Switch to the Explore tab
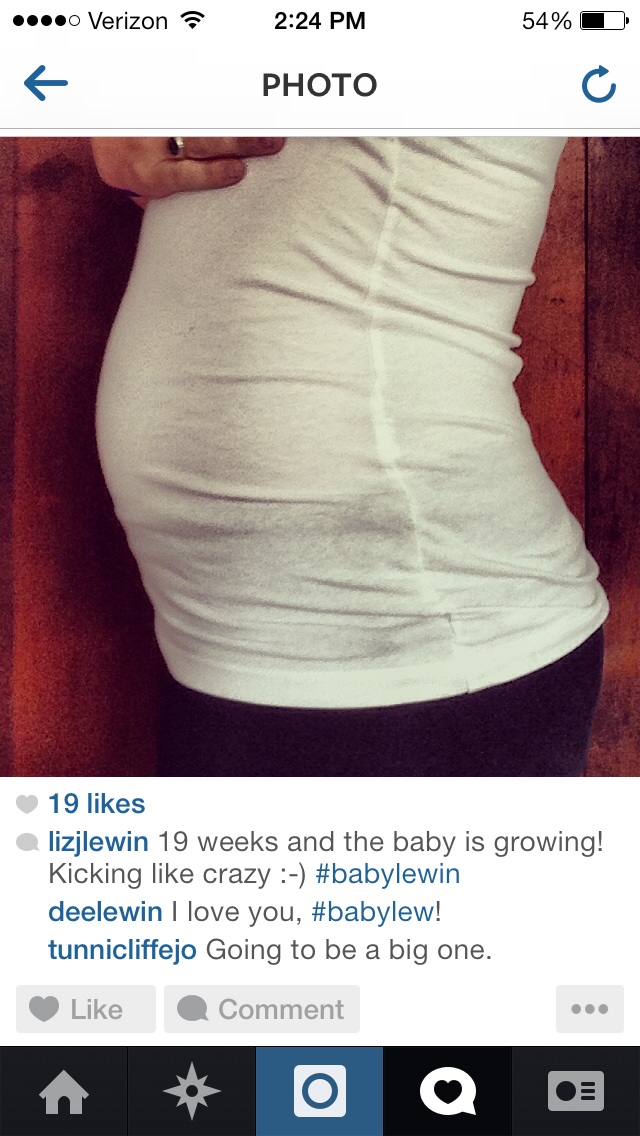 click(191, 1091)
